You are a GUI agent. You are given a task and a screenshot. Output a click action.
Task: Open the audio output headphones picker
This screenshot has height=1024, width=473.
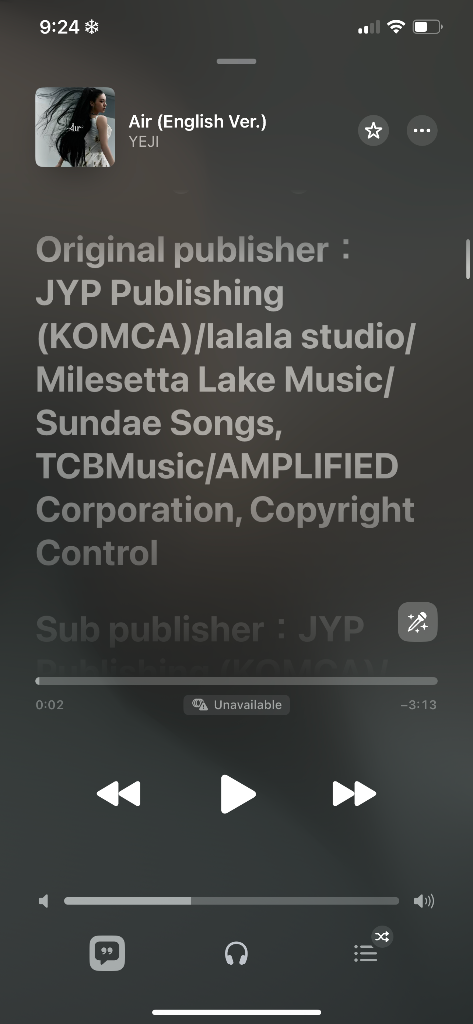pos(236,954)
